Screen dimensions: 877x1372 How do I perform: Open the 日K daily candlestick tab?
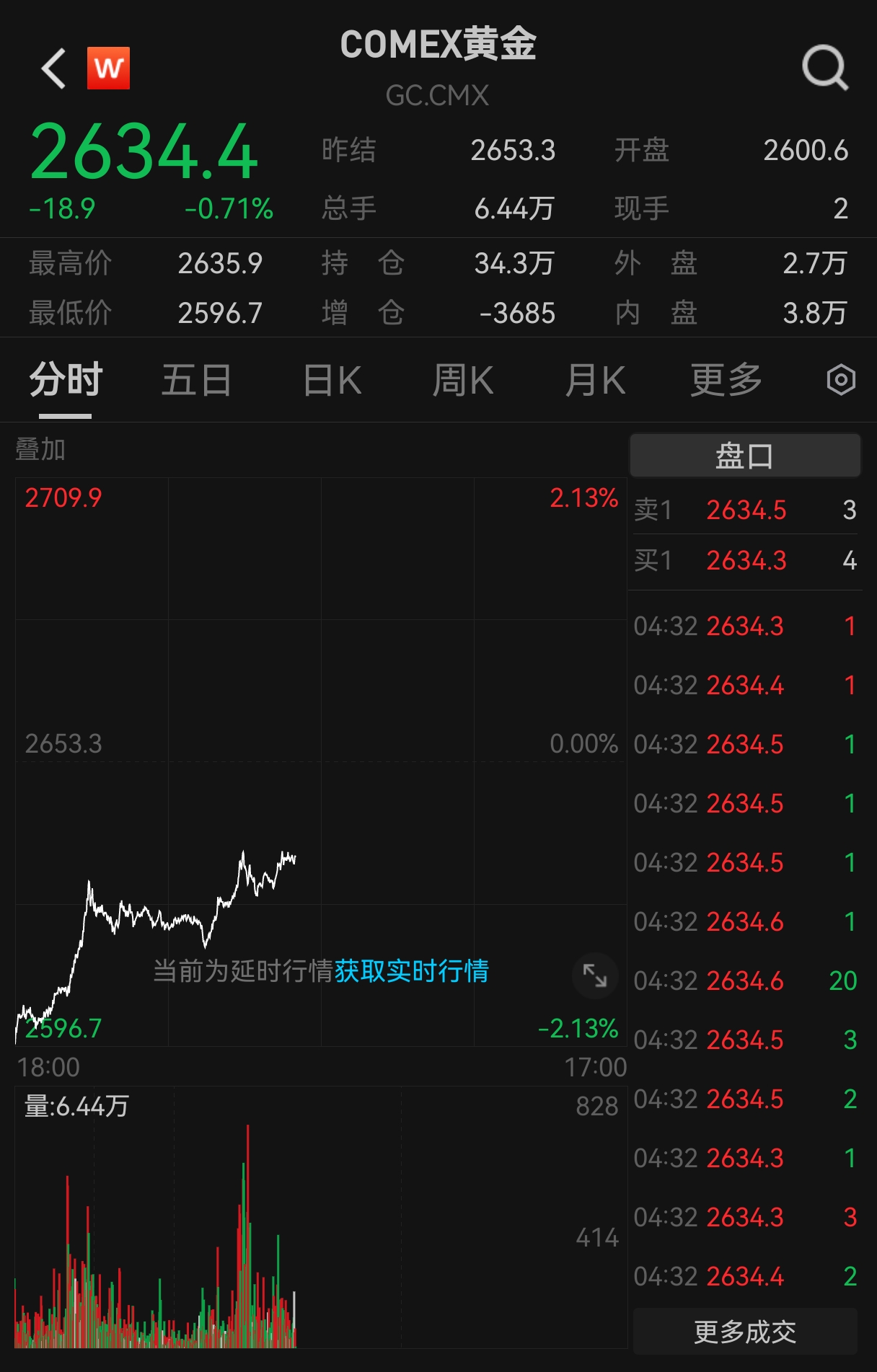coord(331,380)
